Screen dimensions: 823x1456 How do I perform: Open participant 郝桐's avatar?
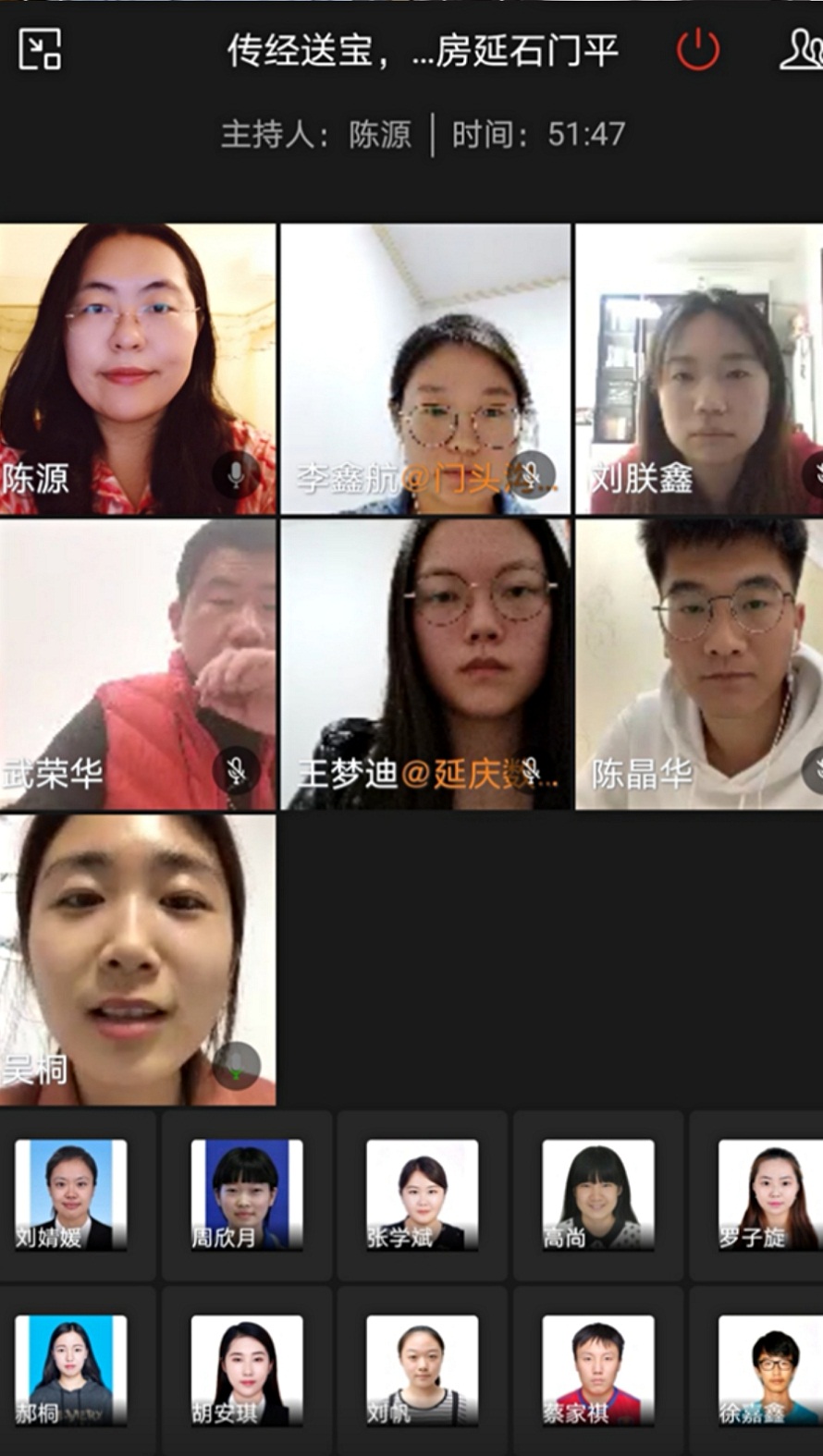pyautogui.click(x=71, y=1370)
